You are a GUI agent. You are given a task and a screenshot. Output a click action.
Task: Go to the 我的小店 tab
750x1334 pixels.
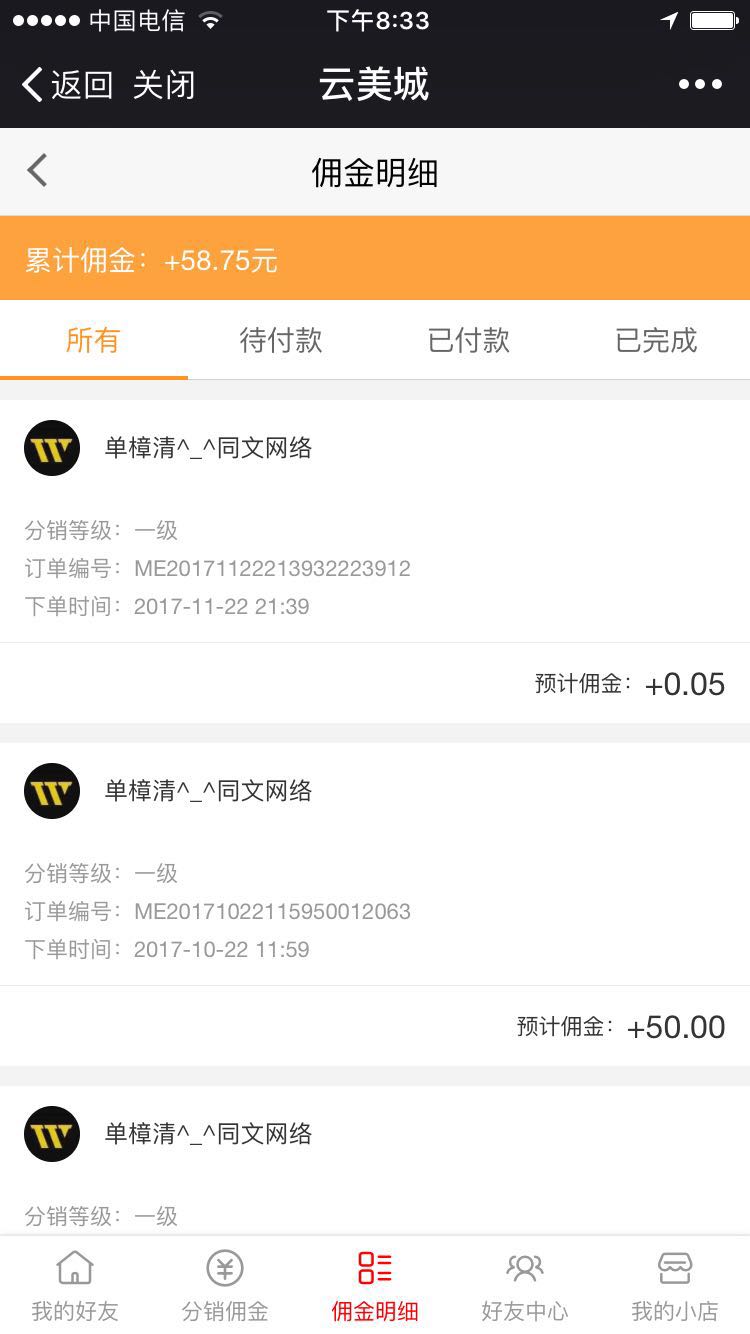pyautogui.click(x=675, y=1286)
